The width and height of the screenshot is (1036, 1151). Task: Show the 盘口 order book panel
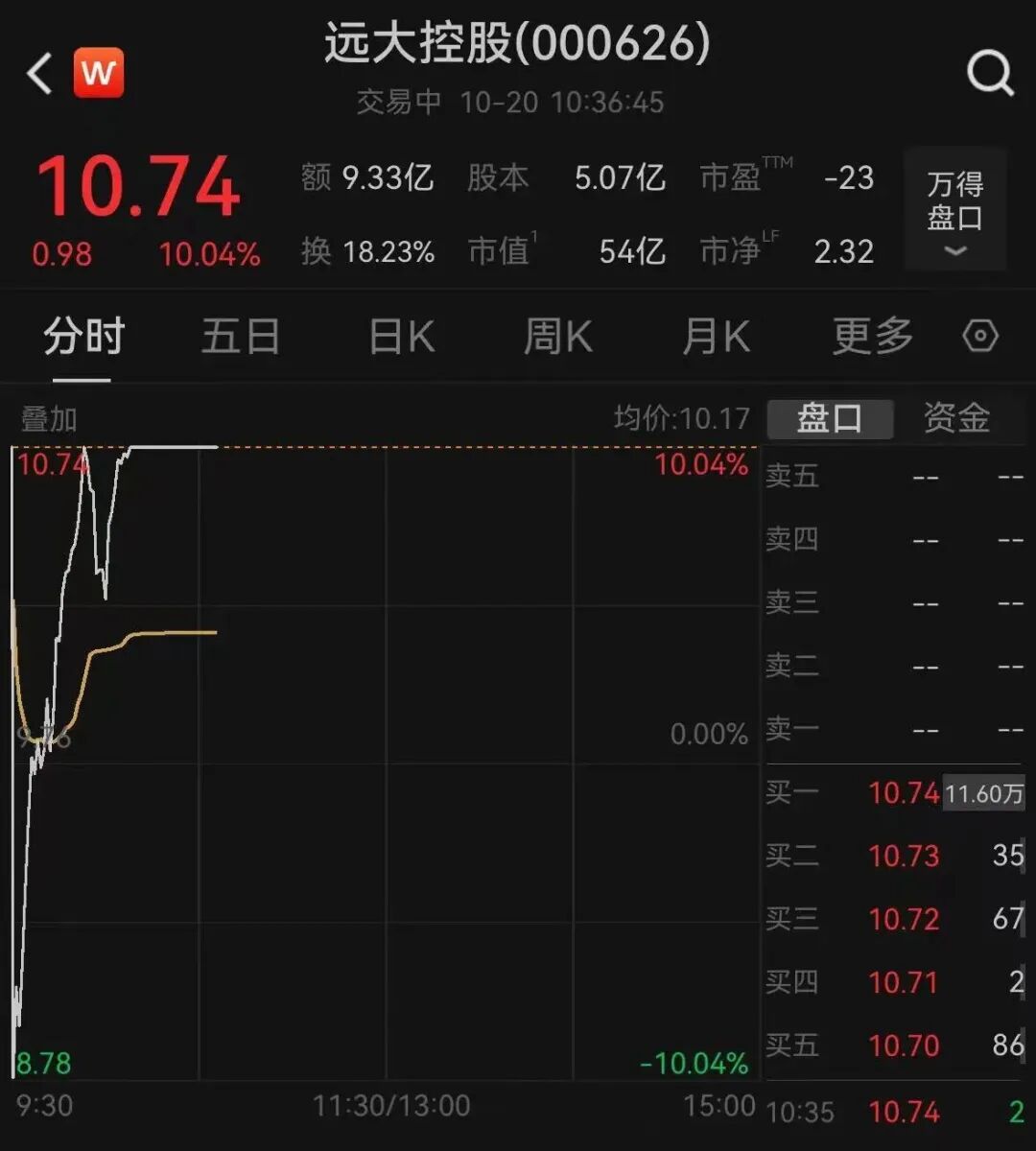tap(830, 419)
